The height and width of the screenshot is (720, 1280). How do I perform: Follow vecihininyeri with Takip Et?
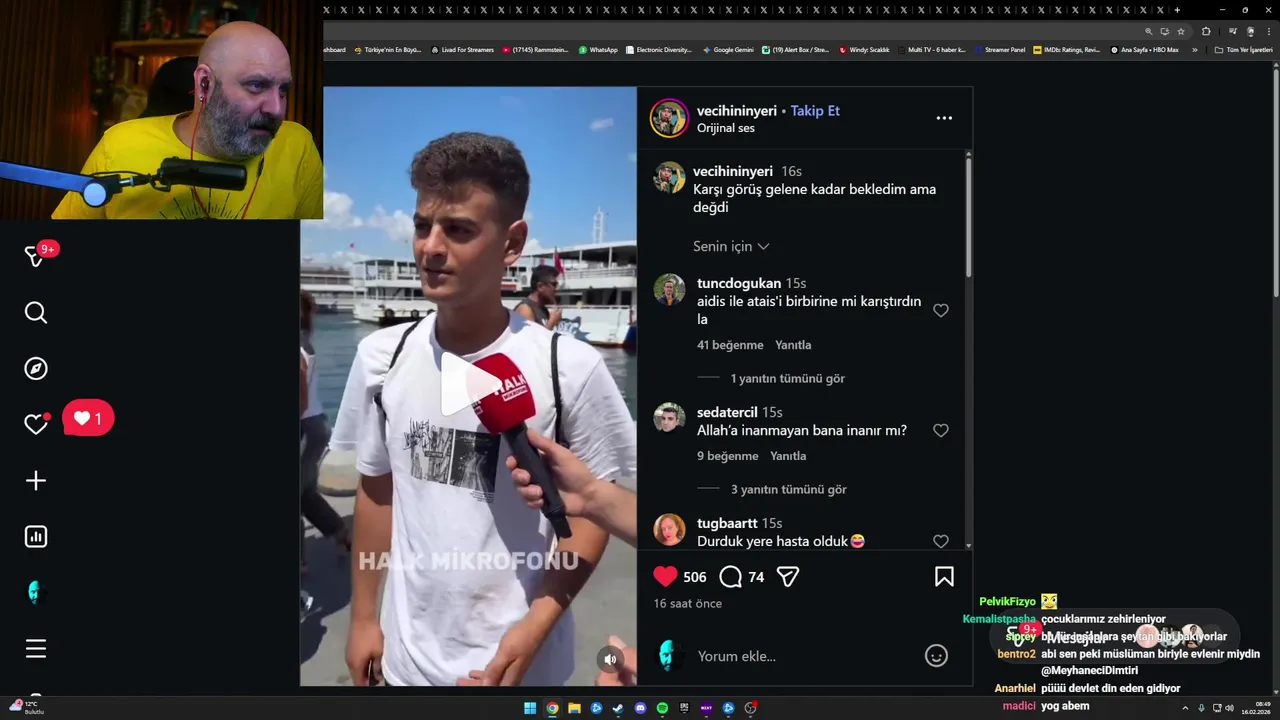tap(815, 111)
